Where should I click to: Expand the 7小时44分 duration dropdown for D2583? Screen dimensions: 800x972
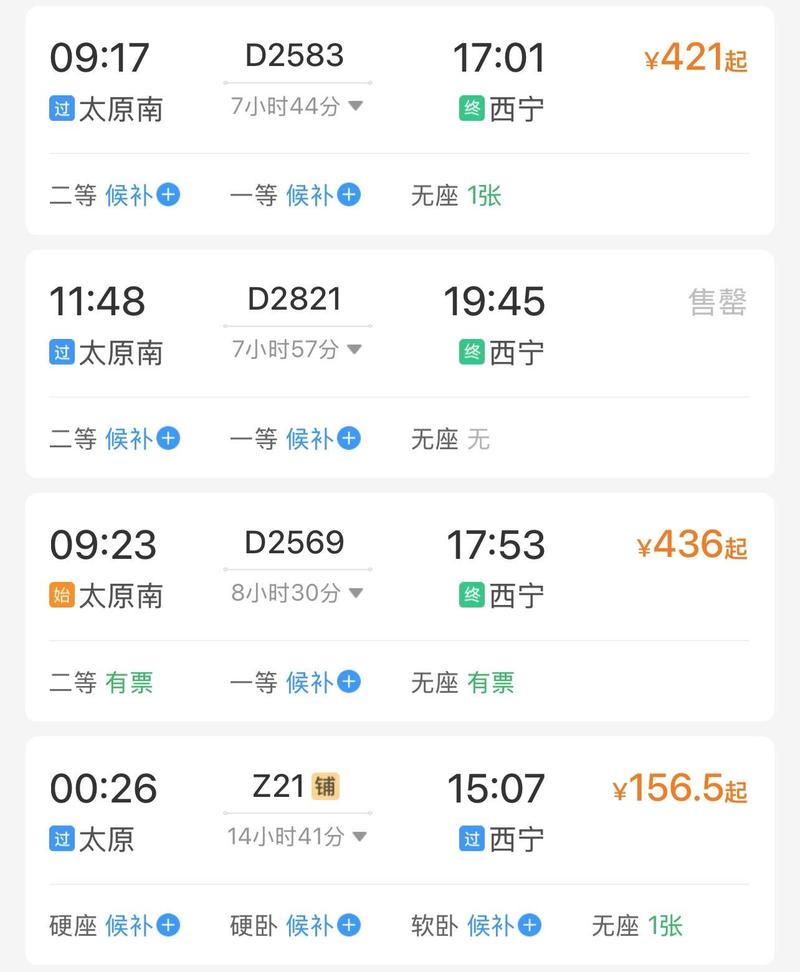point(355,106)
